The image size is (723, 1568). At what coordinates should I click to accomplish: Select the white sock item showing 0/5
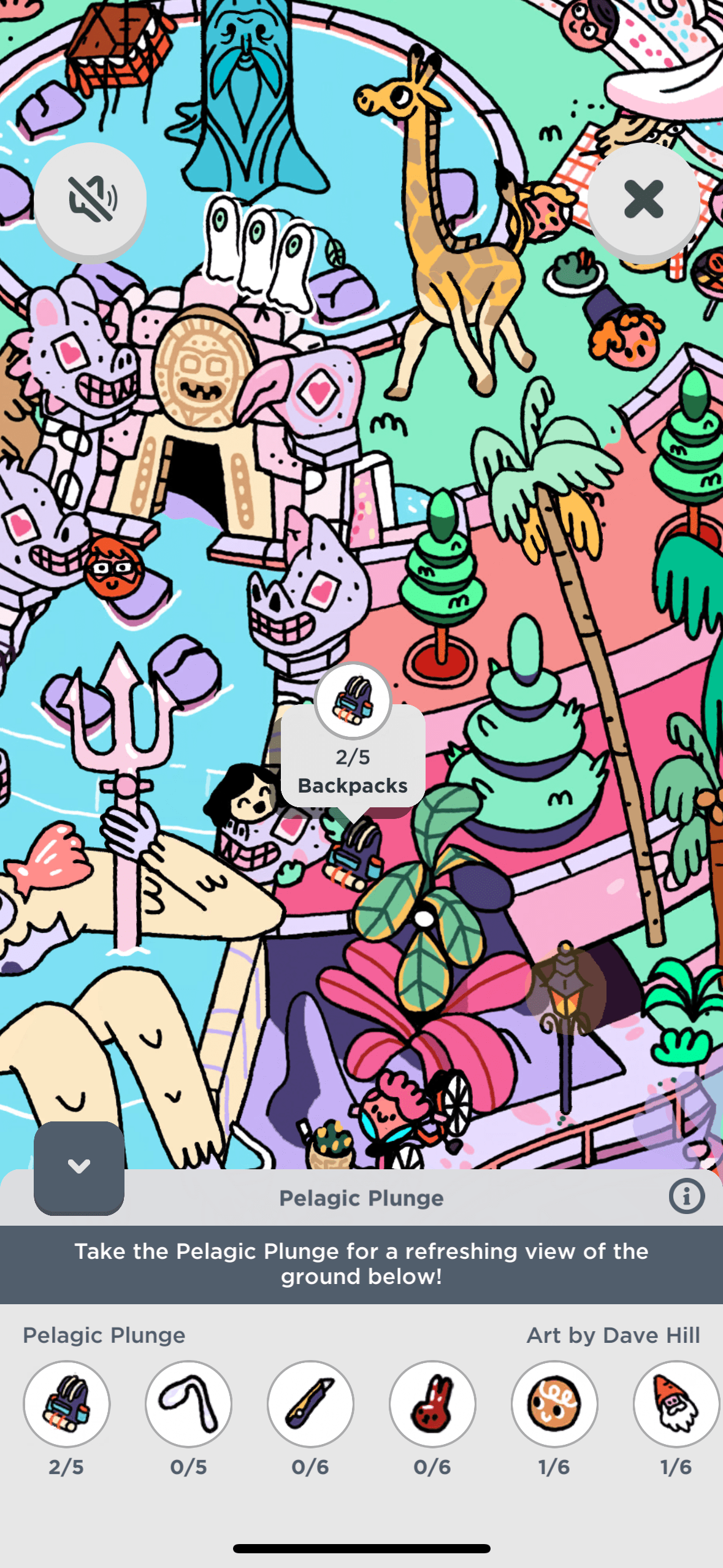pos(188,1403)
